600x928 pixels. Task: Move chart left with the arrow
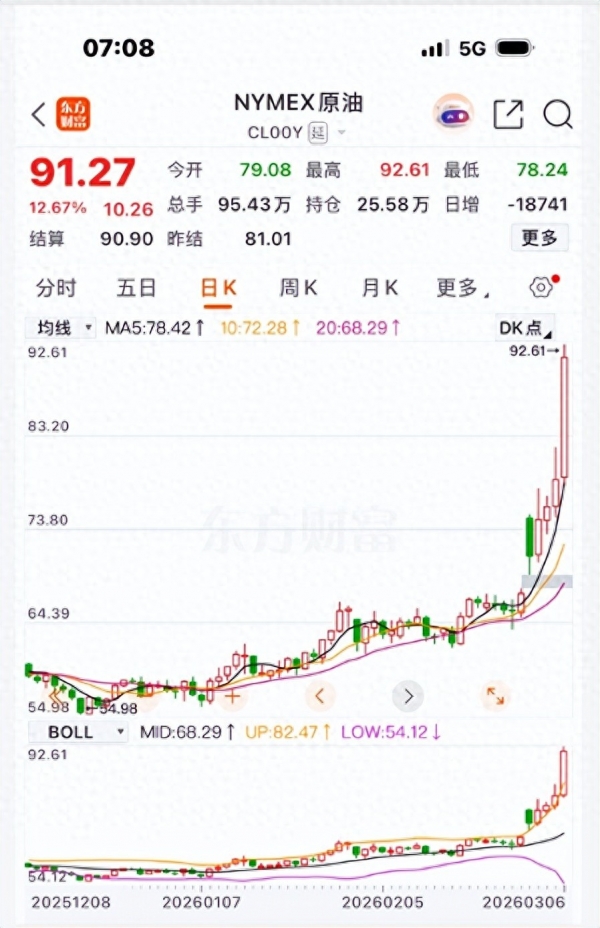pos(320,696)
